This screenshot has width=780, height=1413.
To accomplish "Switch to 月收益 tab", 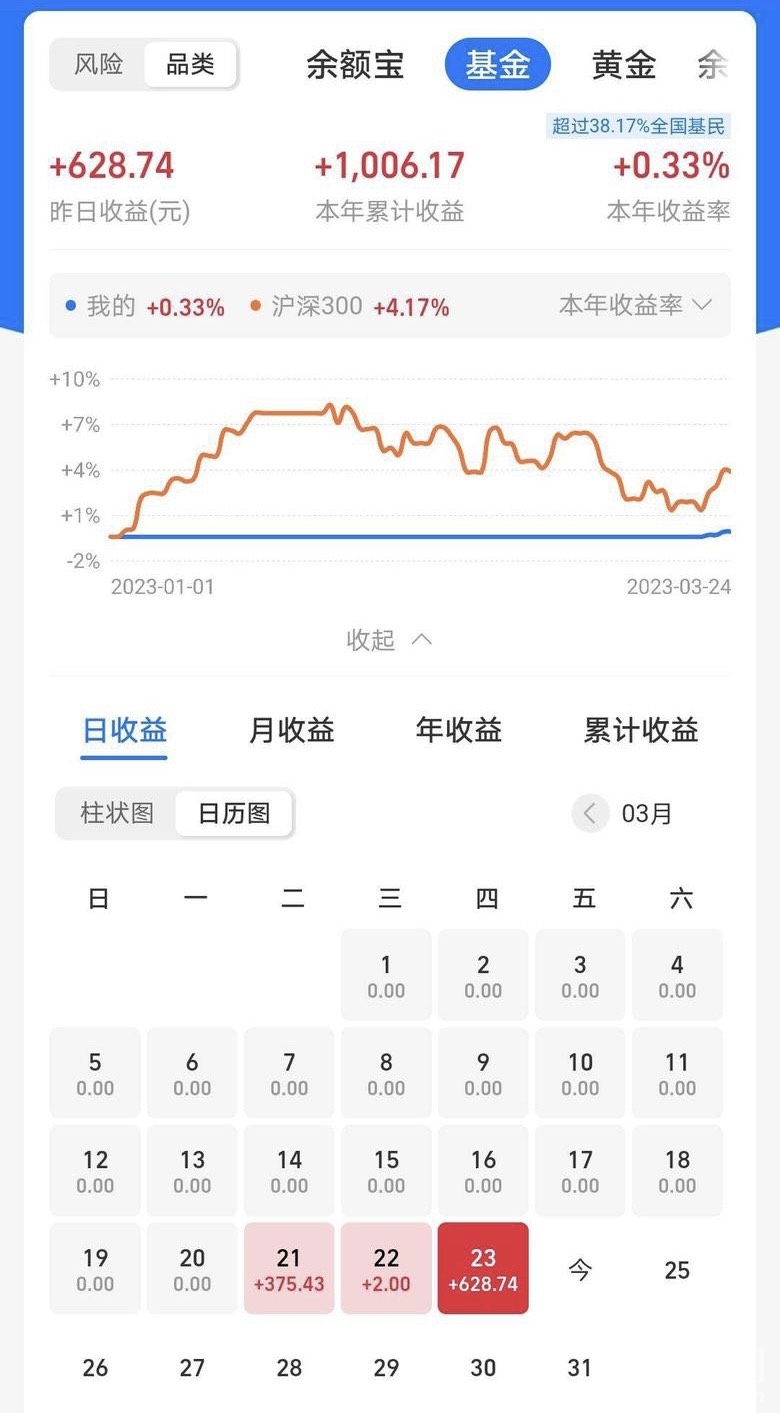I will point(291,731).
